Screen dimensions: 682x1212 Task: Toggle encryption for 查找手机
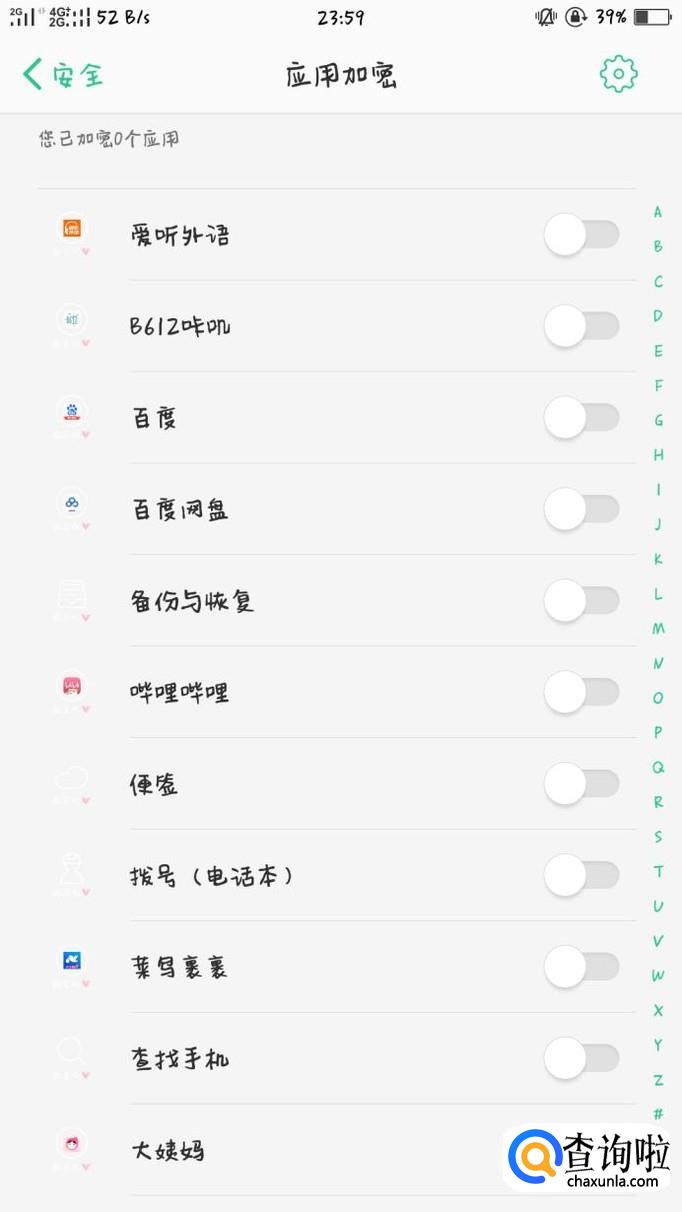click(581, 1058)
